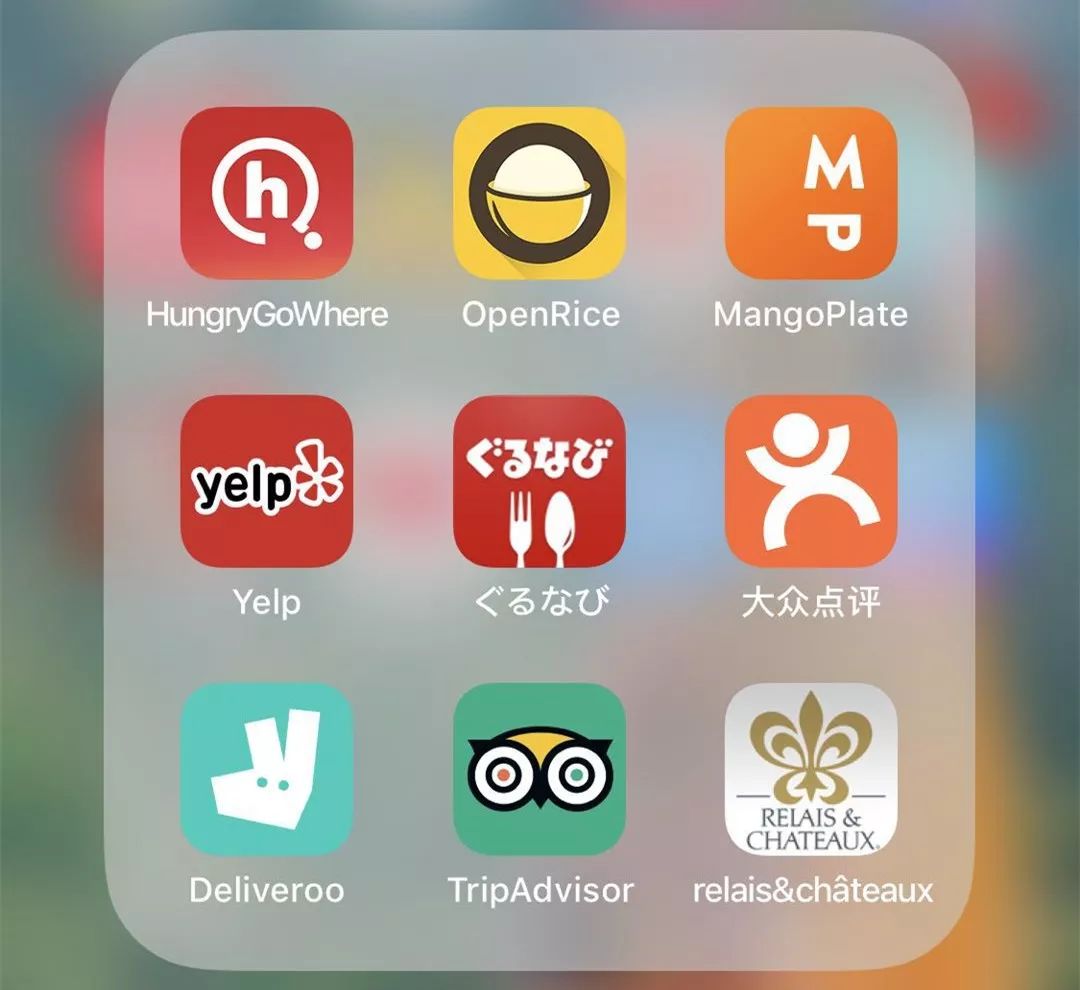Viewport: 1080px width, 990px height.
Task: Launch the 大众点评 app
Action: pos(811,481)
